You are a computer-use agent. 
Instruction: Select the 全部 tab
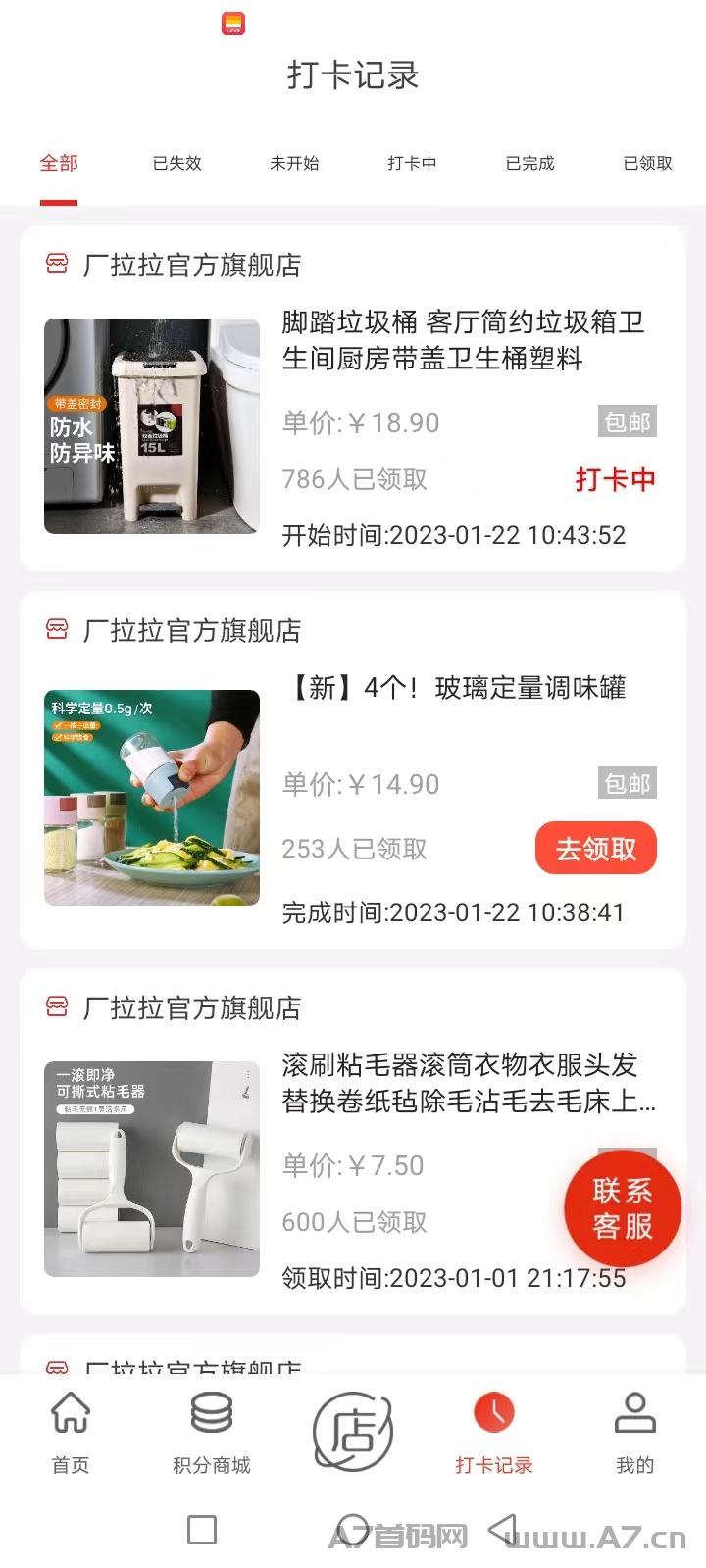(x=59, y=163)
